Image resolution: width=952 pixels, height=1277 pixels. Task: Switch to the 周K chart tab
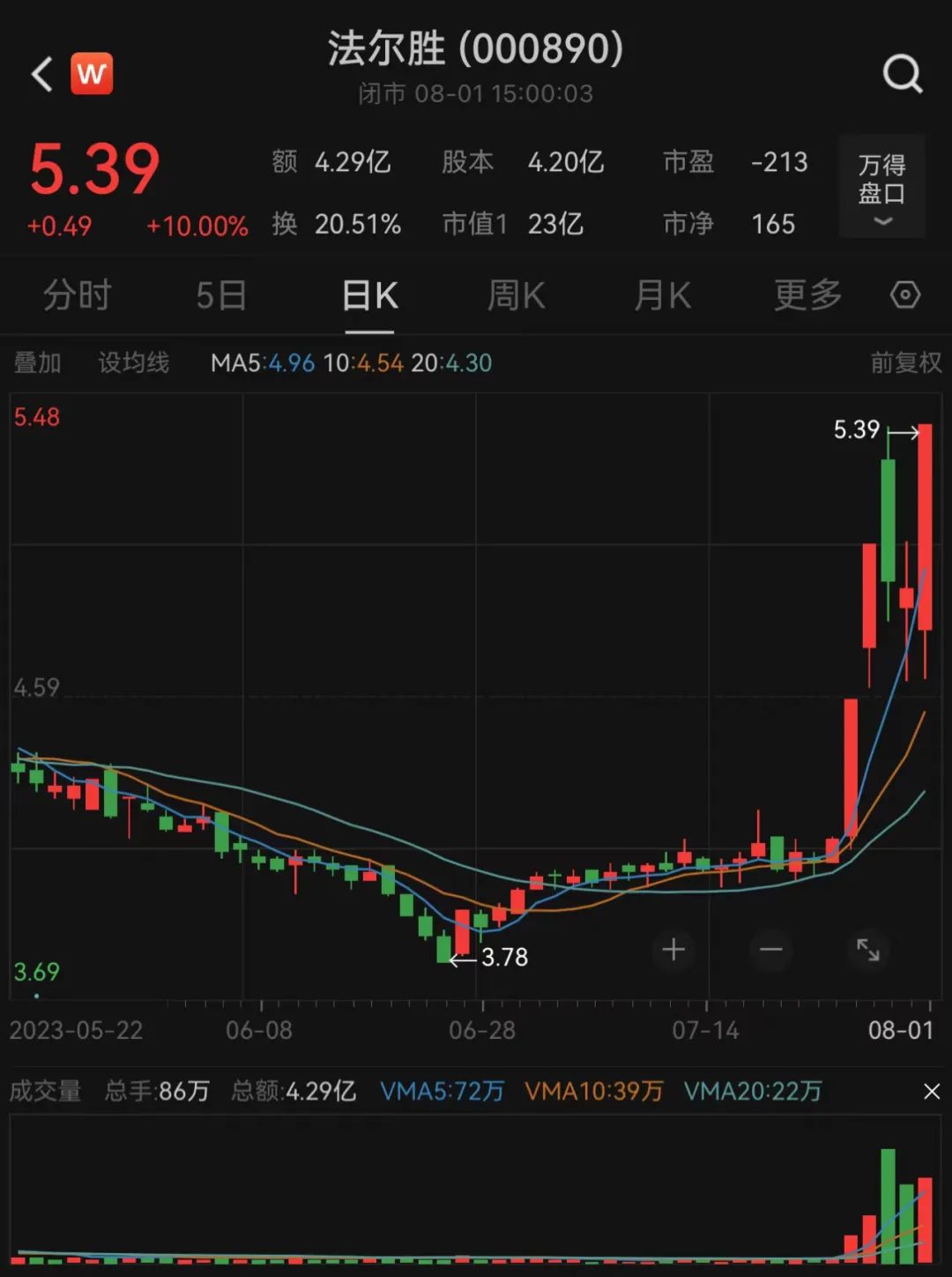[x=516, y=295]
